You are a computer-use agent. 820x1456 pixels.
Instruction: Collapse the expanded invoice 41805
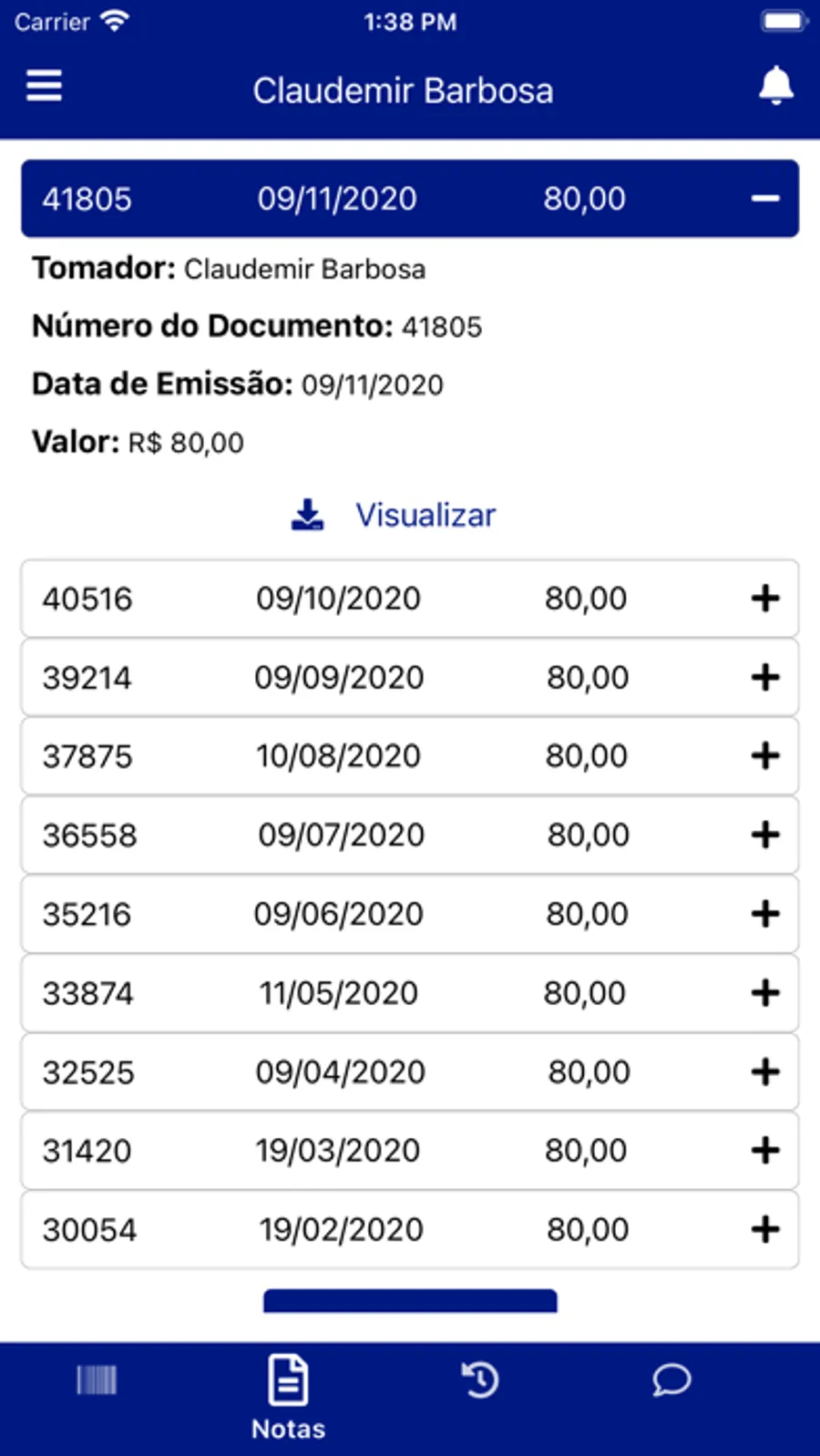point(765,198)
